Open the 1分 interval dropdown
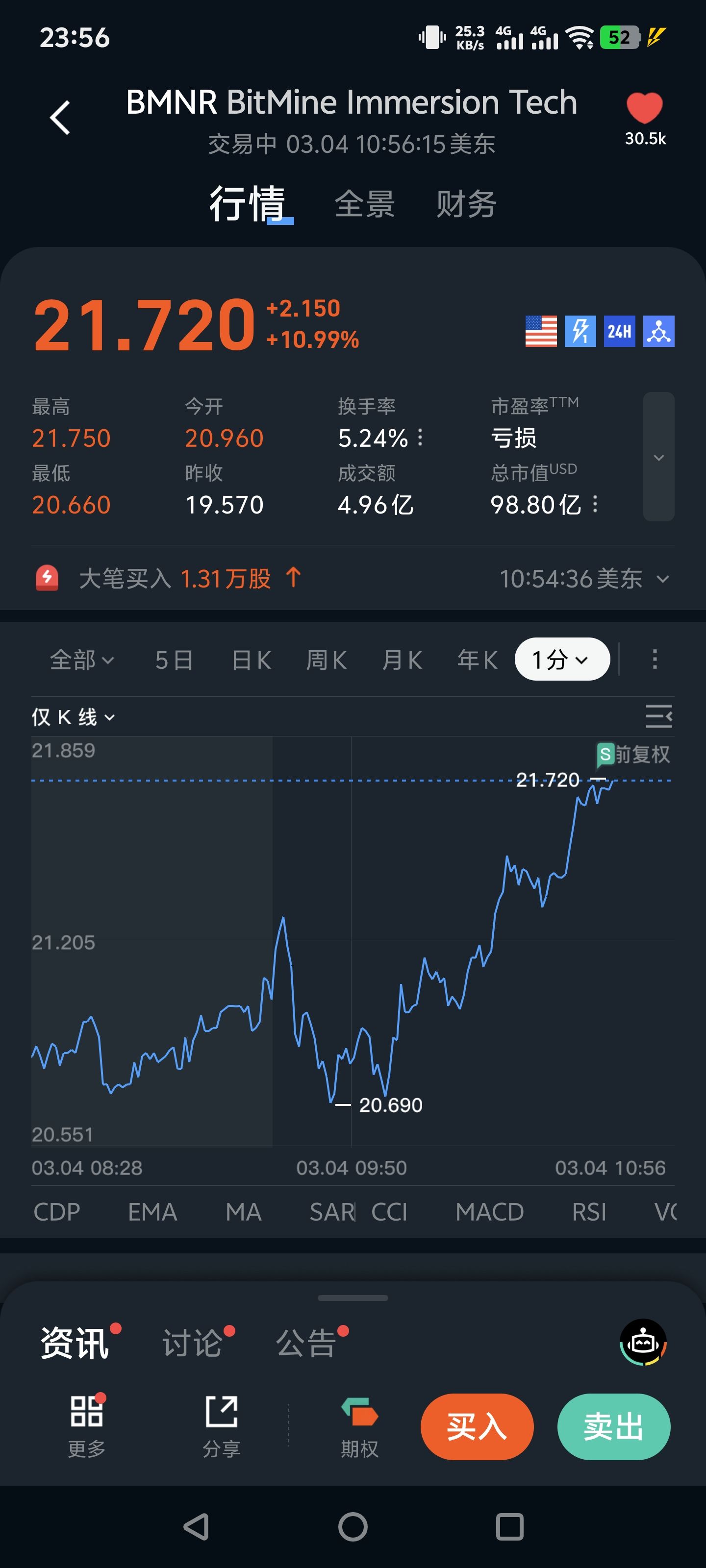This screenshot has width=706, height=1568. pos(561,659)
